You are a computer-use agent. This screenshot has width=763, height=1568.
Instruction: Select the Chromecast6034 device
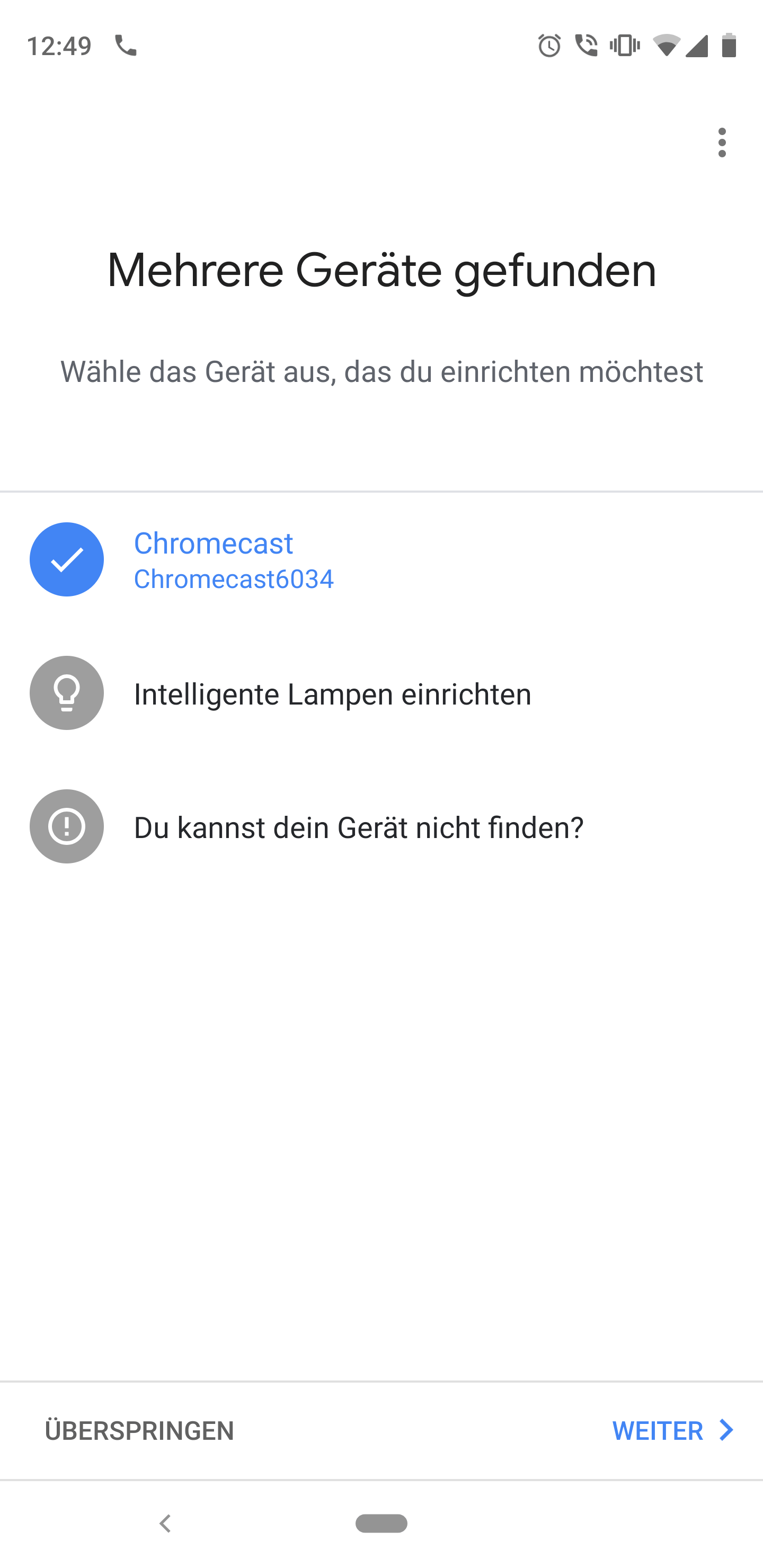(233, 560)
